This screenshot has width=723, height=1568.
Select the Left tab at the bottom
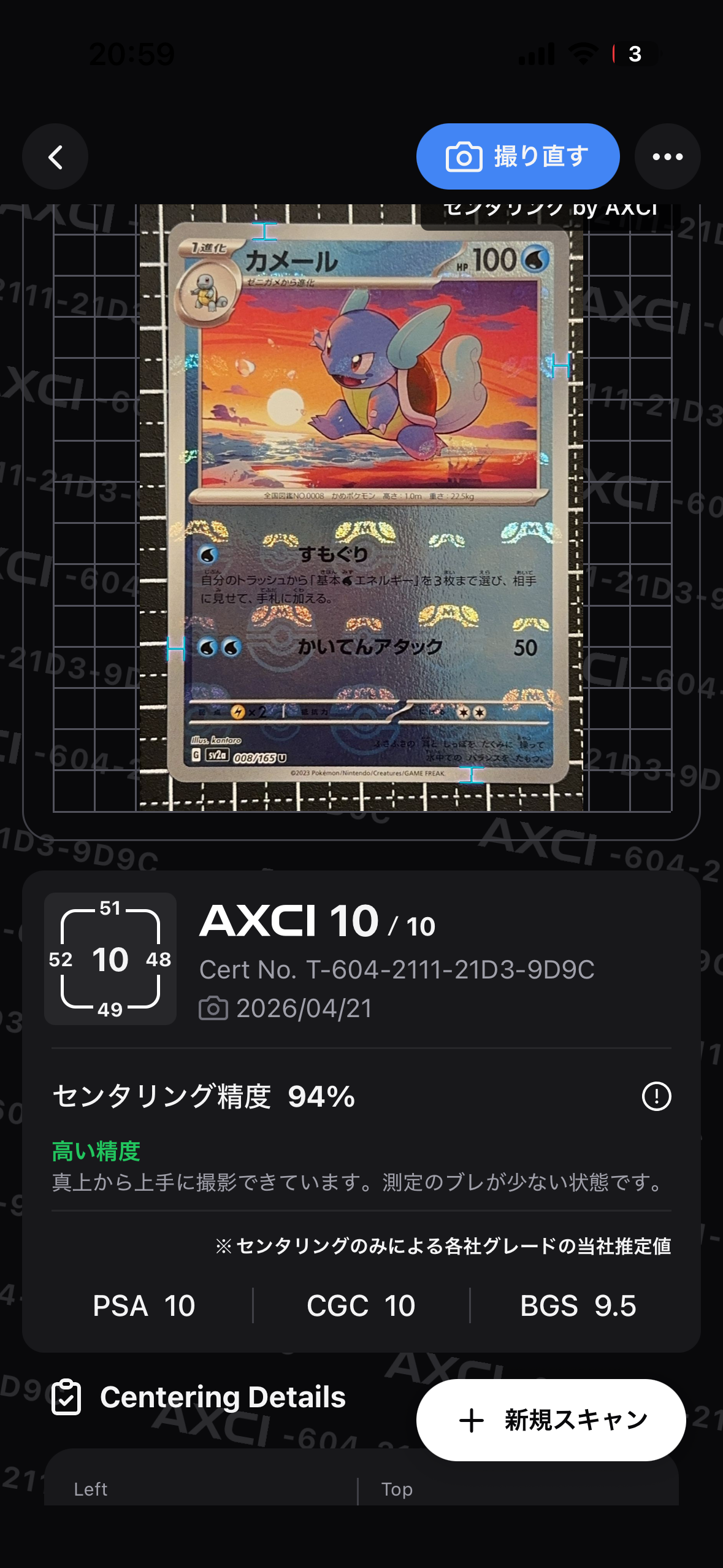pos(90,1488)
